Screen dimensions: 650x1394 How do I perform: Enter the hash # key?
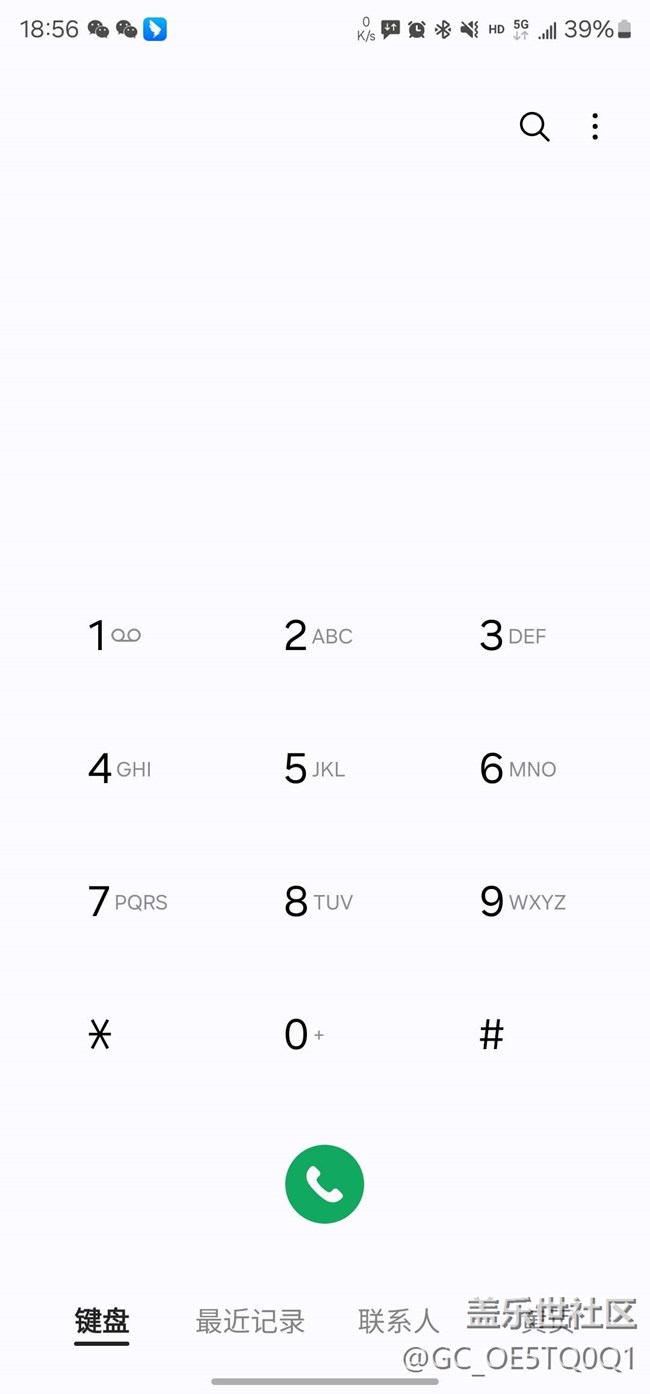(x=491, y=1035)
